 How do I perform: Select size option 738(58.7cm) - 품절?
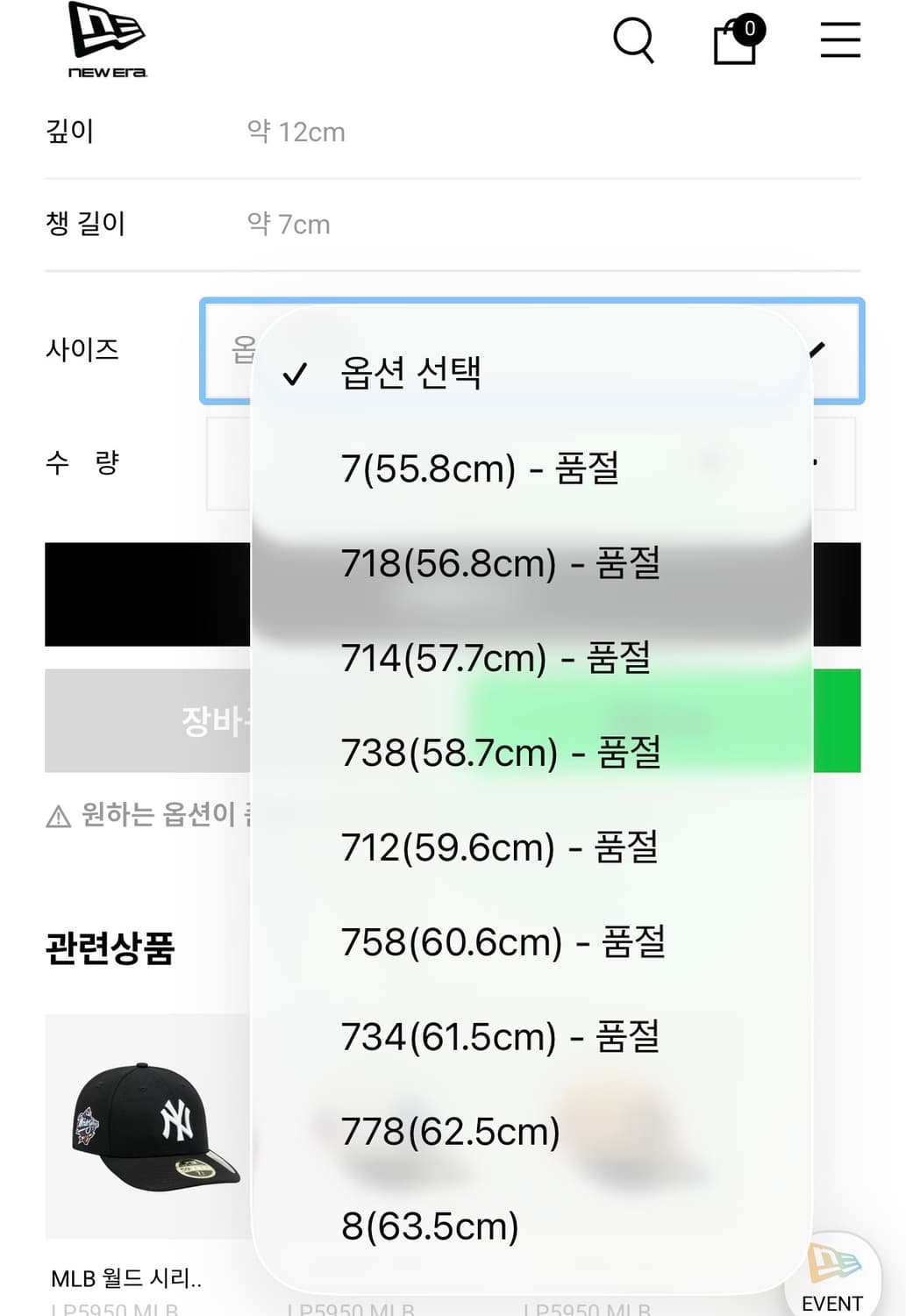point(500,752)
